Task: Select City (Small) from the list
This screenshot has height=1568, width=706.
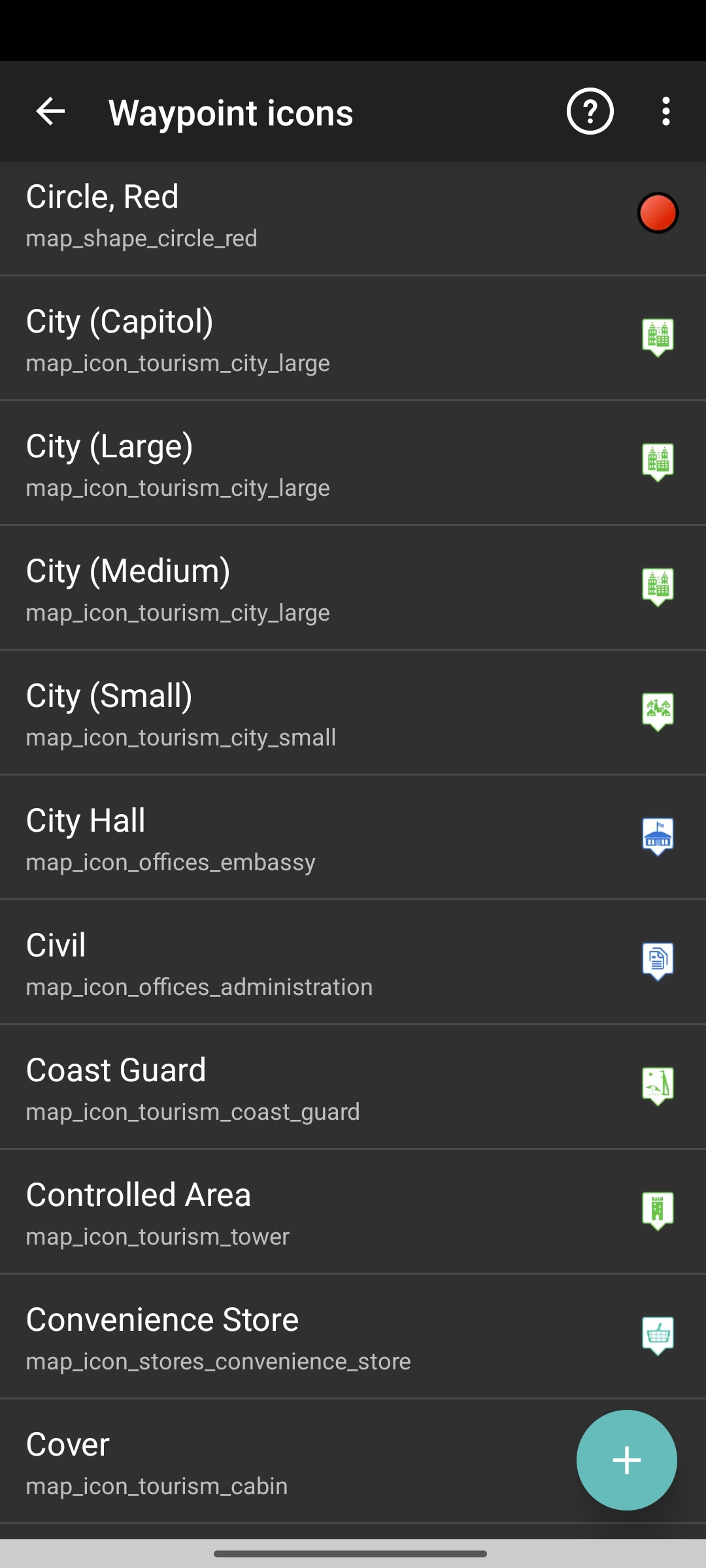Action: [327, 713]
